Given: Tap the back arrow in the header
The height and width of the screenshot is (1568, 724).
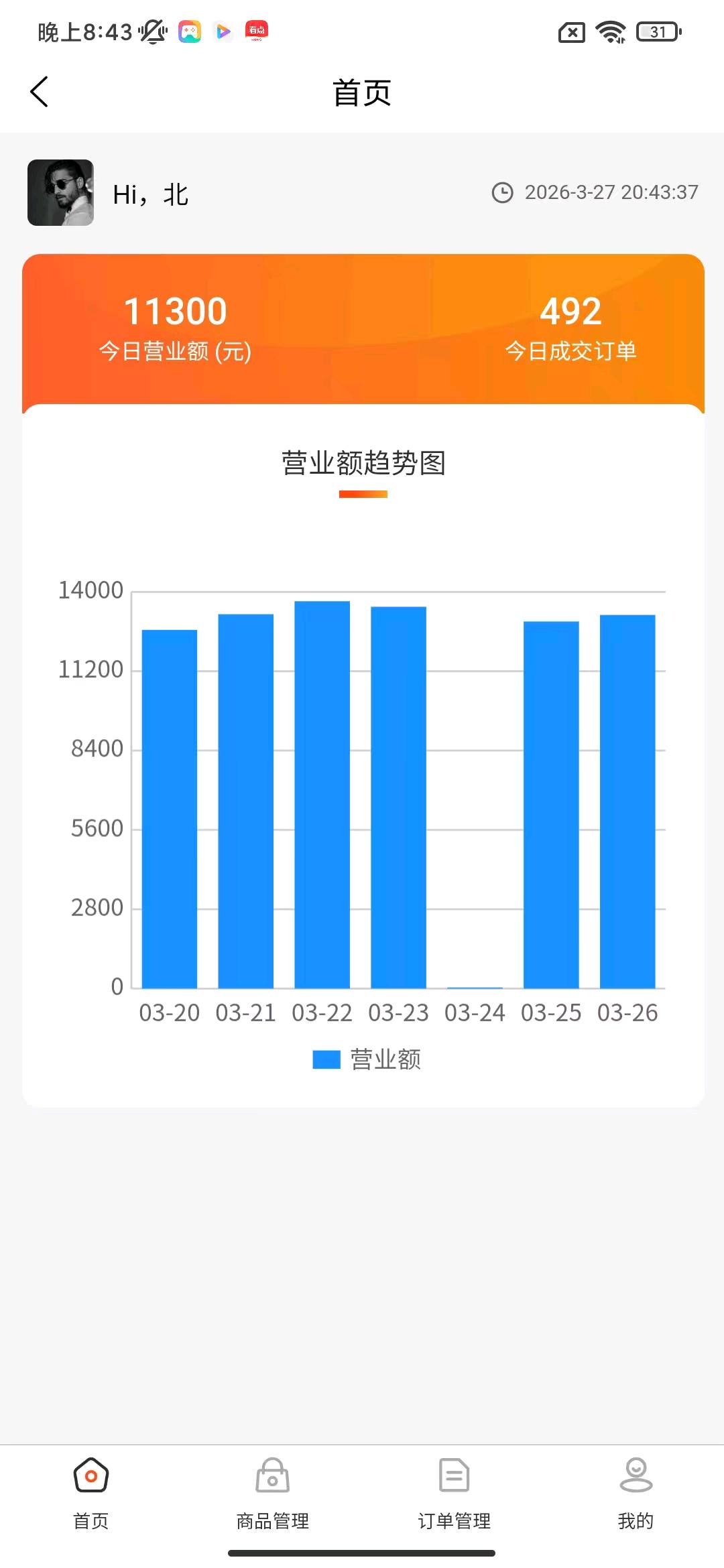Looking at the screenshot, I should (x=39, y=92).
